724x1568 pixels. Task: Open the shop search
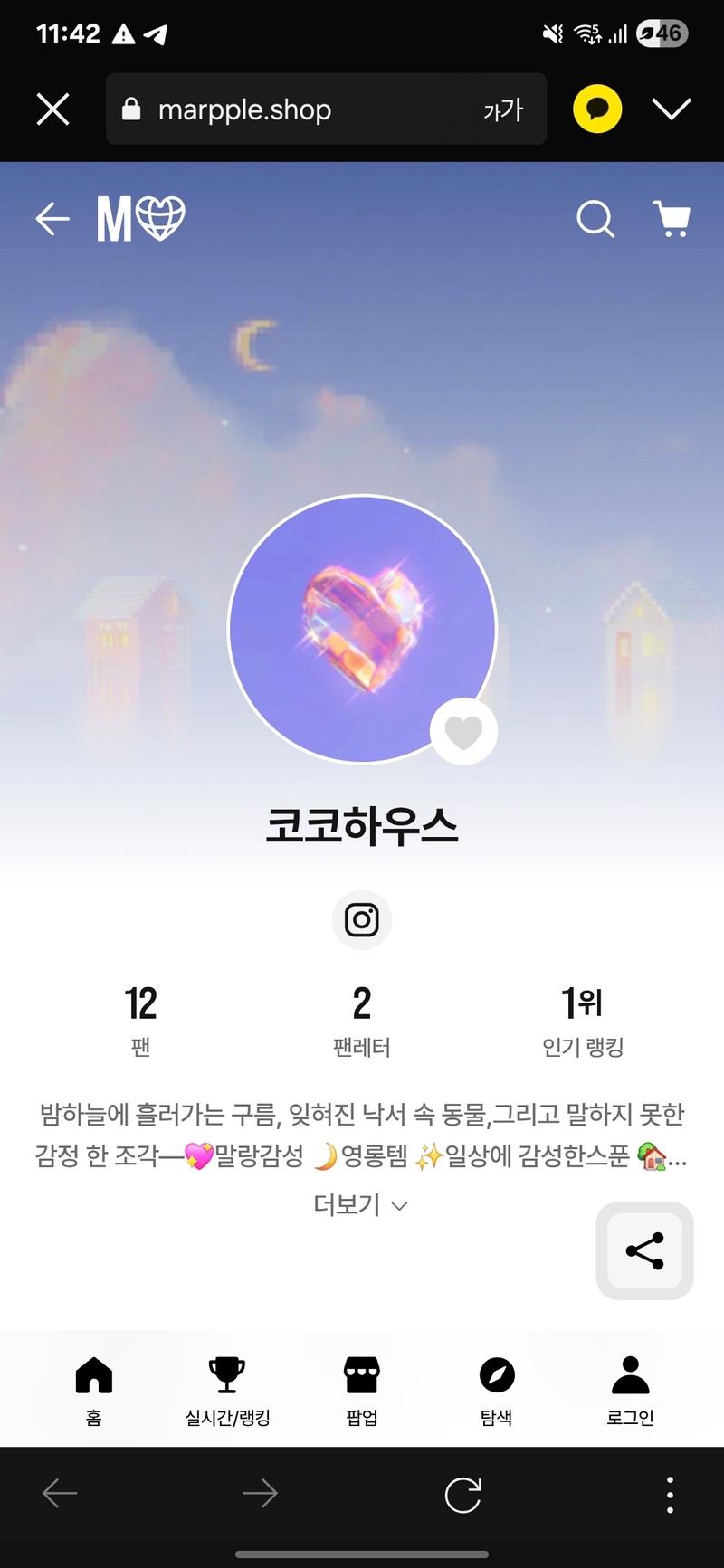click(595, 219)
